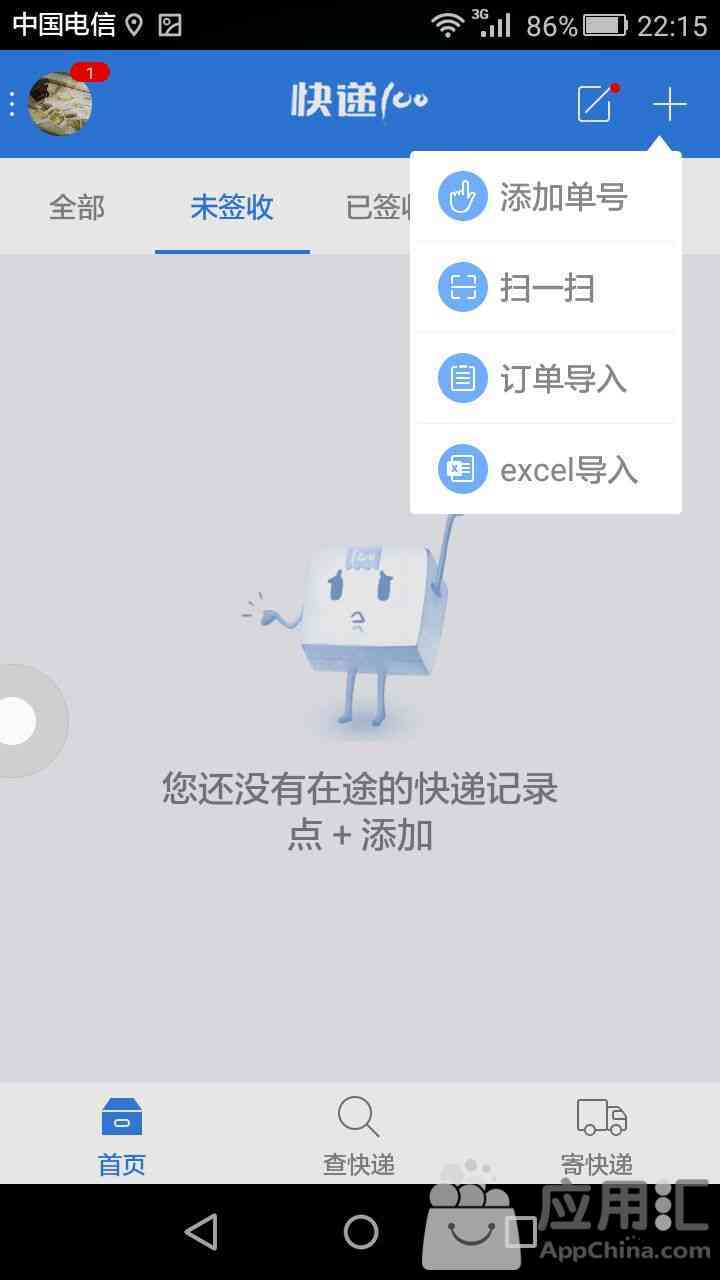Go to 首页 in bottom navigation

[122, 1136]
